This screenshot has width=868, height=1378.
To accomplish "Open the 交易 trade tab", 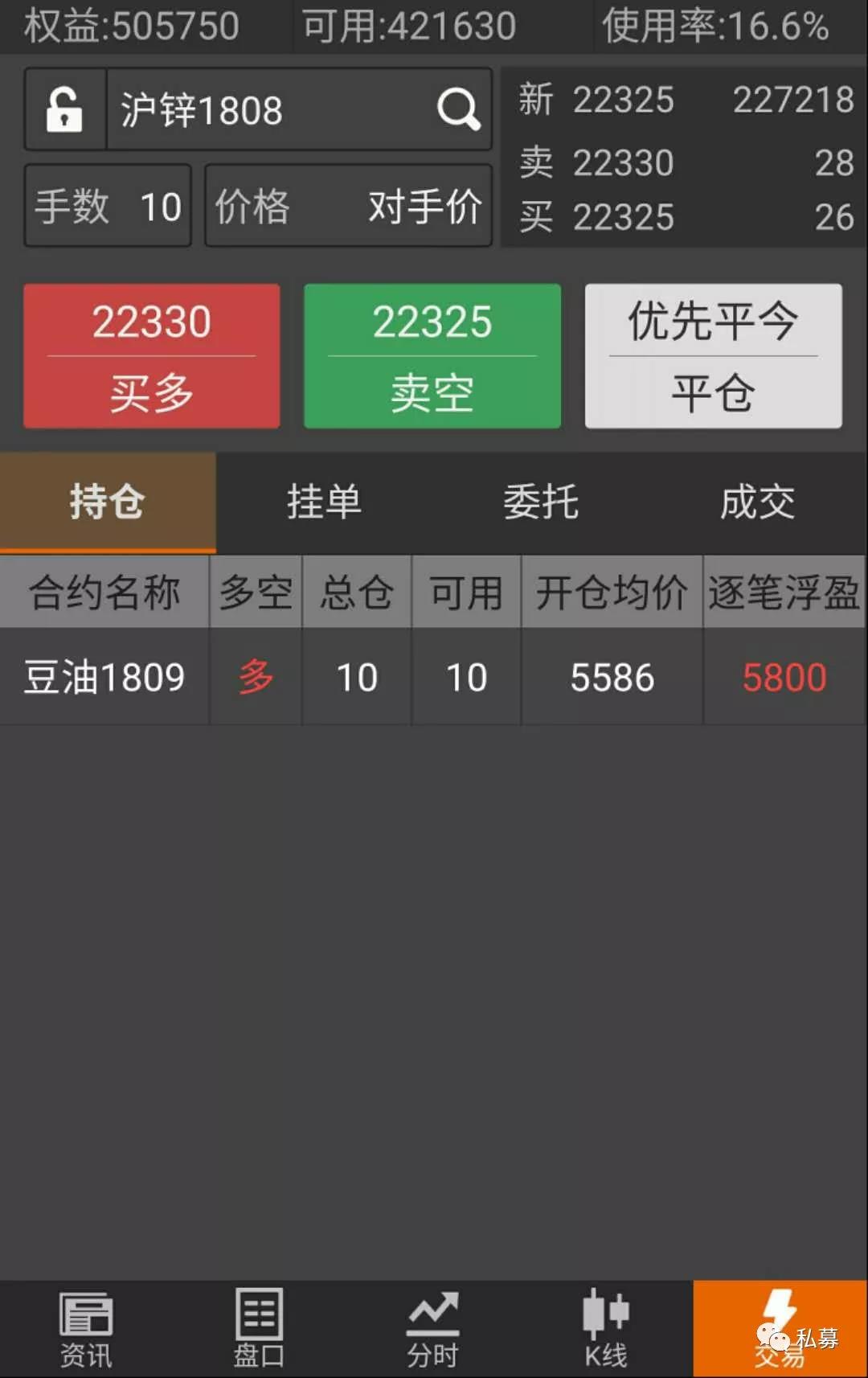I will point(780,1330).
